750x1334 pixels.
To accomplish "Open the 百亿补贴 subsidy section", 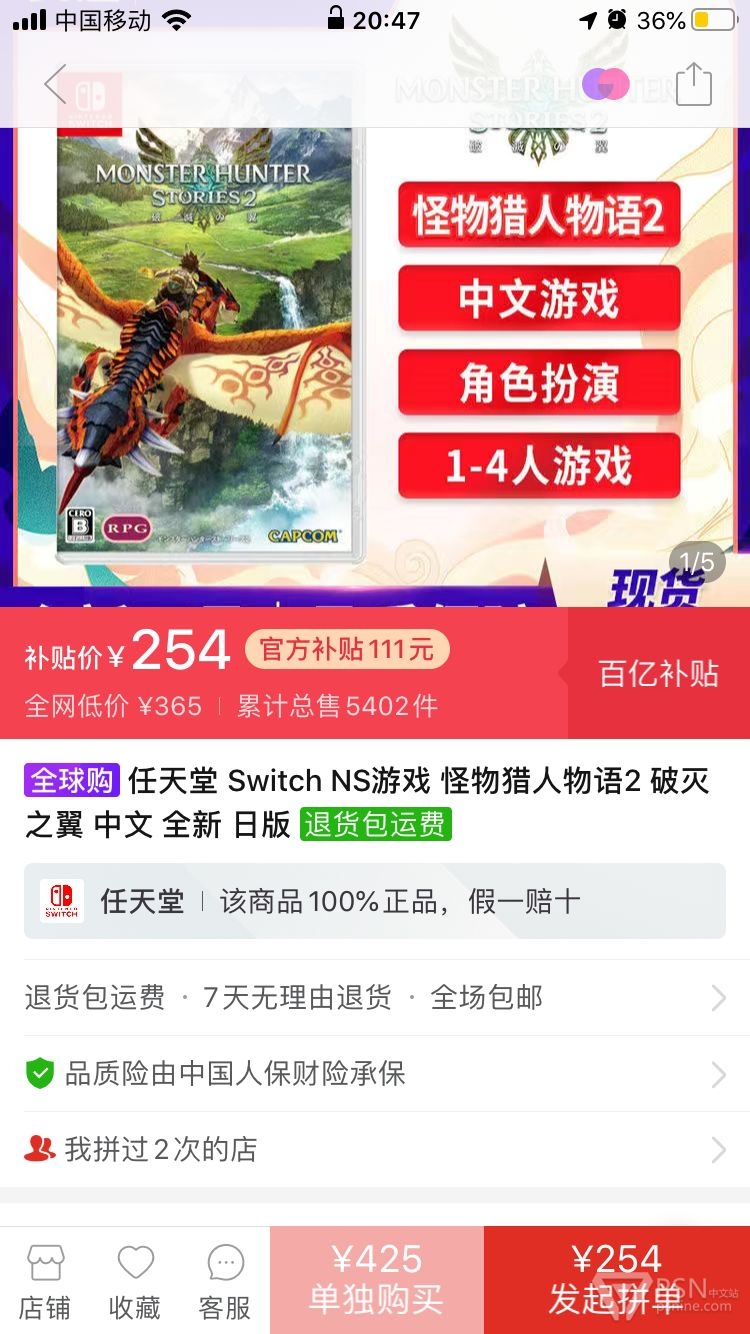I will pos(658,673).
